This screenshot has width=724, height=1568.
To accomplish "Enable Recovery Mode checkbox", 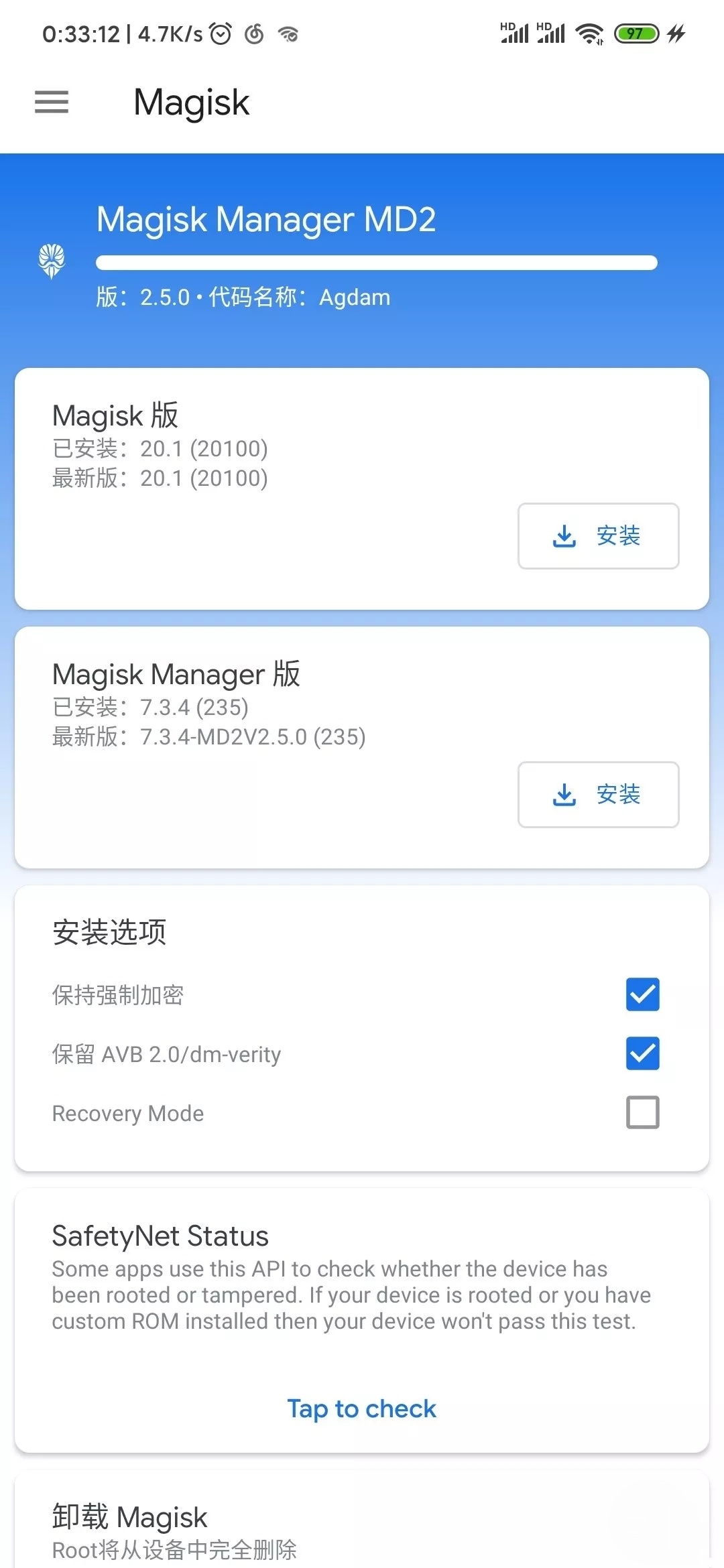I will (642, 1112).
